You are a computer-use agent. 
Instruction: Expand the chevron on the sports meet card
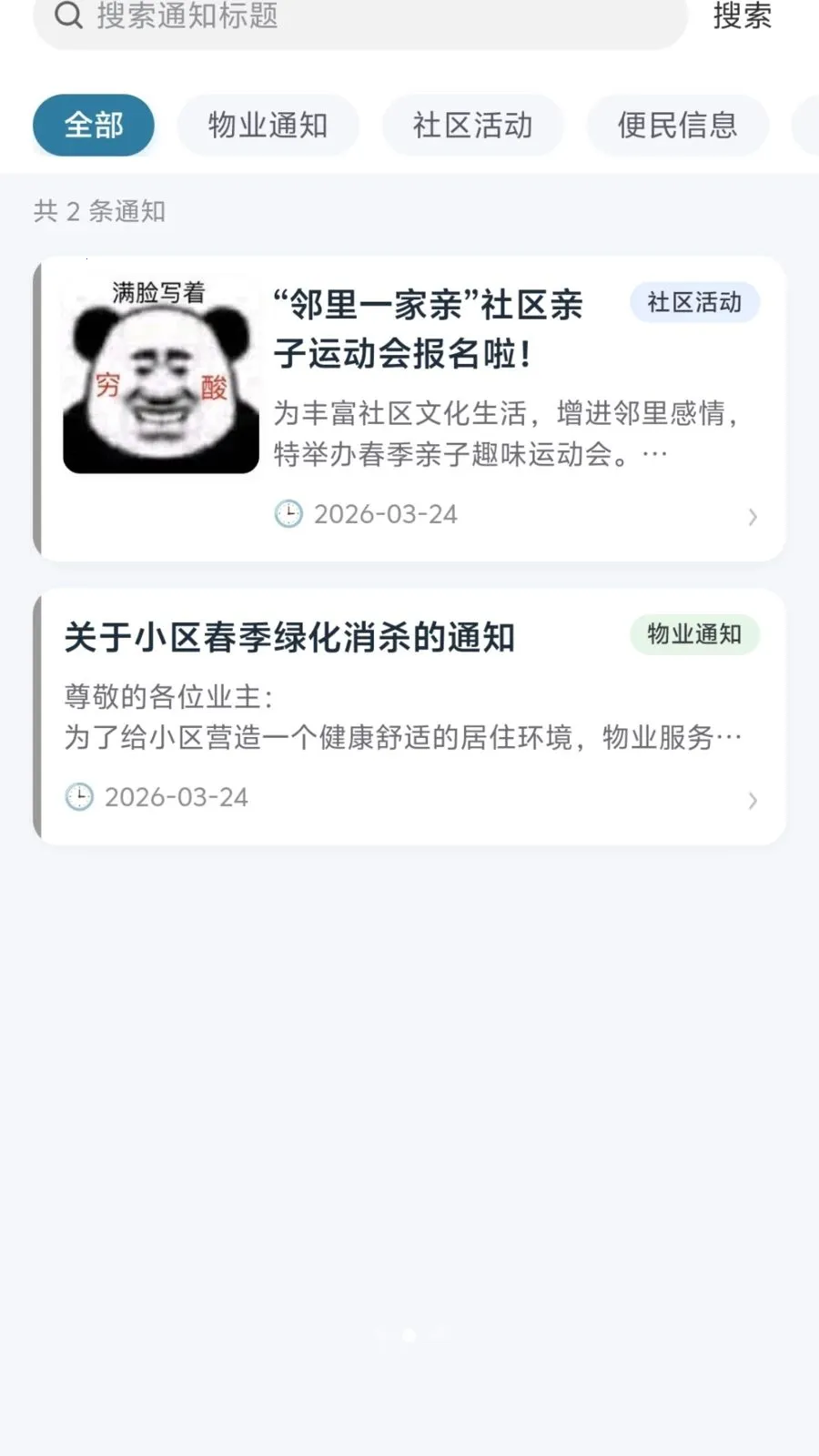point(753,517)
